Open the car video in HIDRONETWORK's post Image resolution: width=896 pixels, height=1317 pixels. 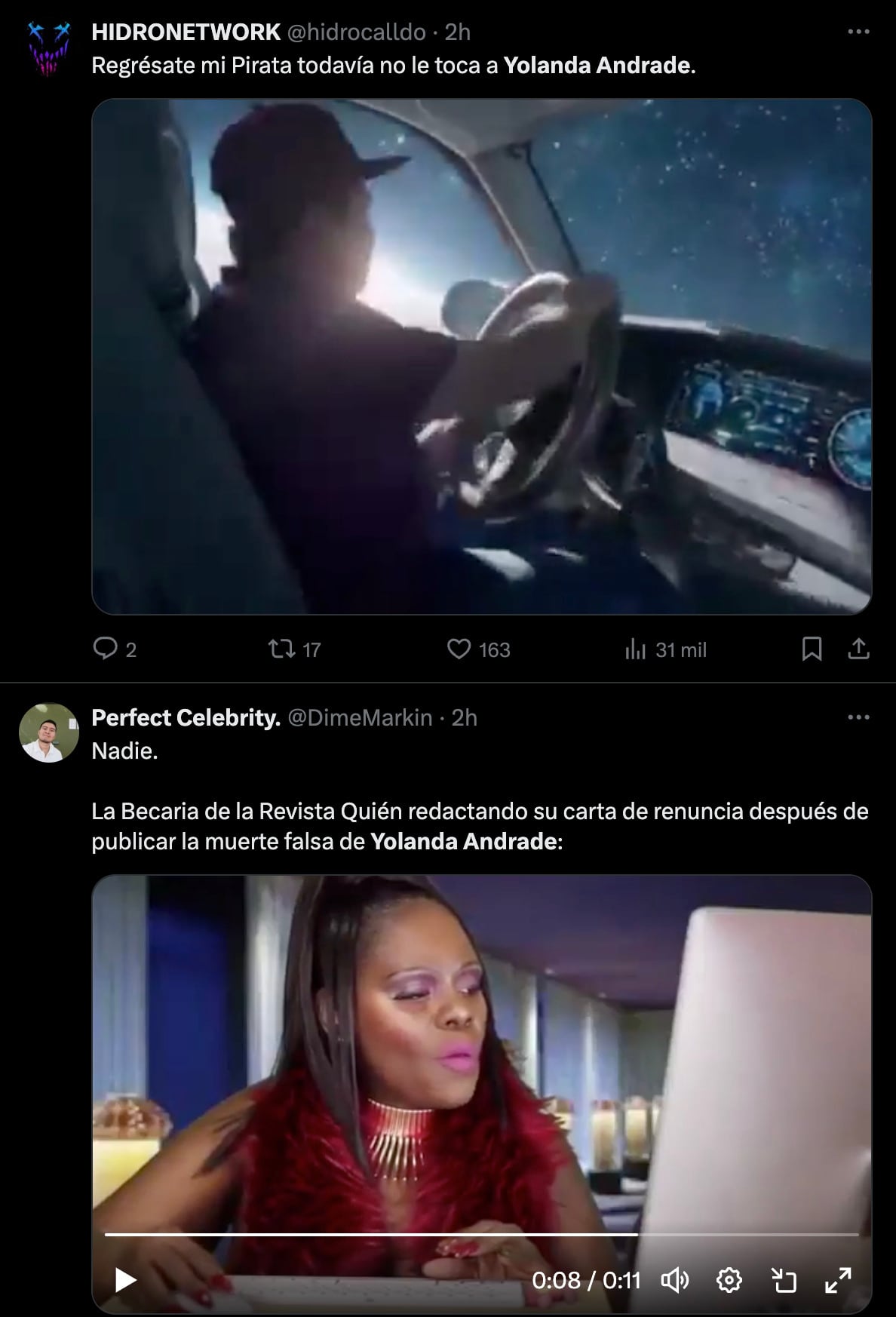coord(481,356)
